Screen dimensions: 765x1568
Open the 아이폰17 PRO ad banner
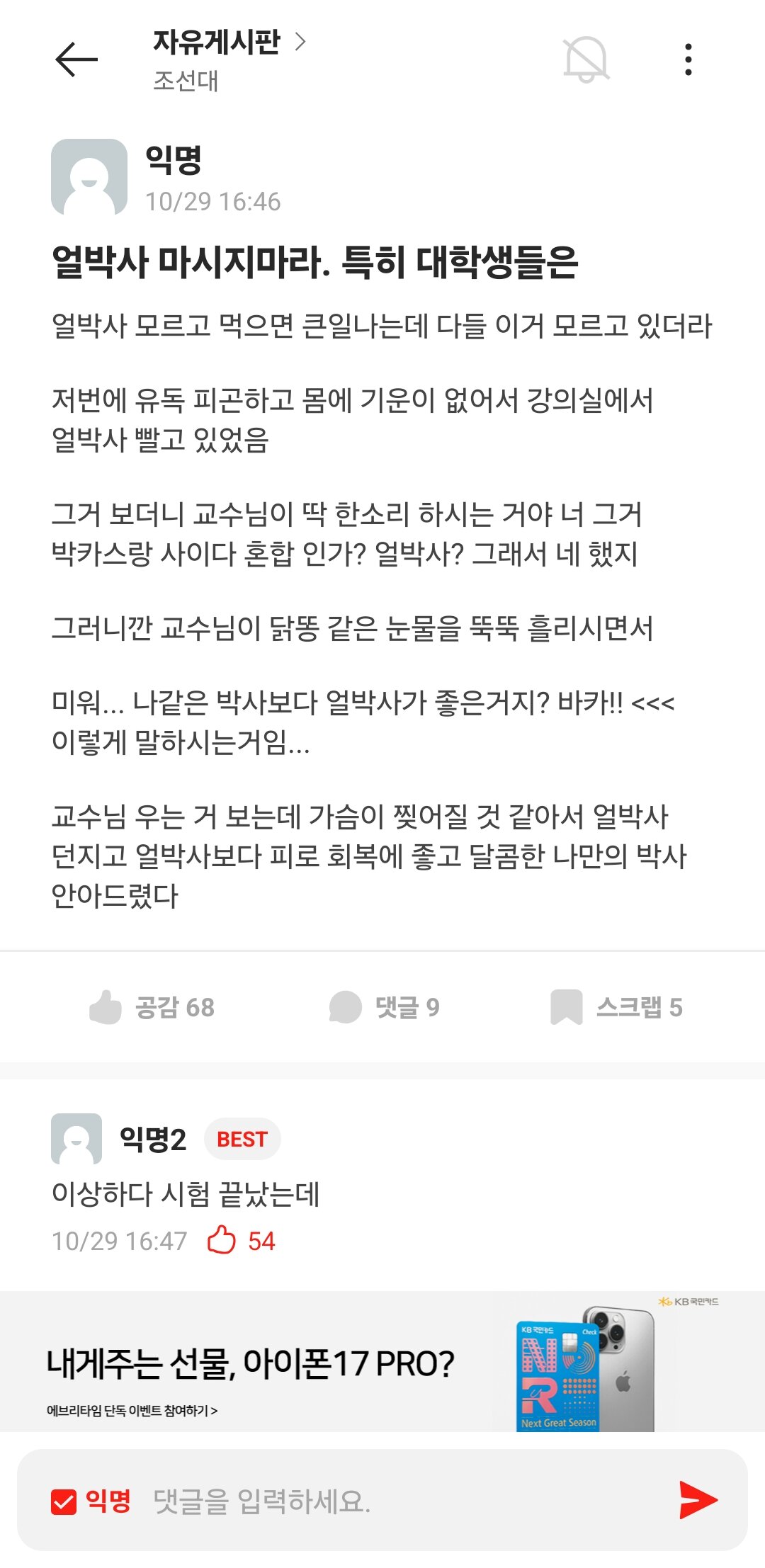coord(382,1361)
